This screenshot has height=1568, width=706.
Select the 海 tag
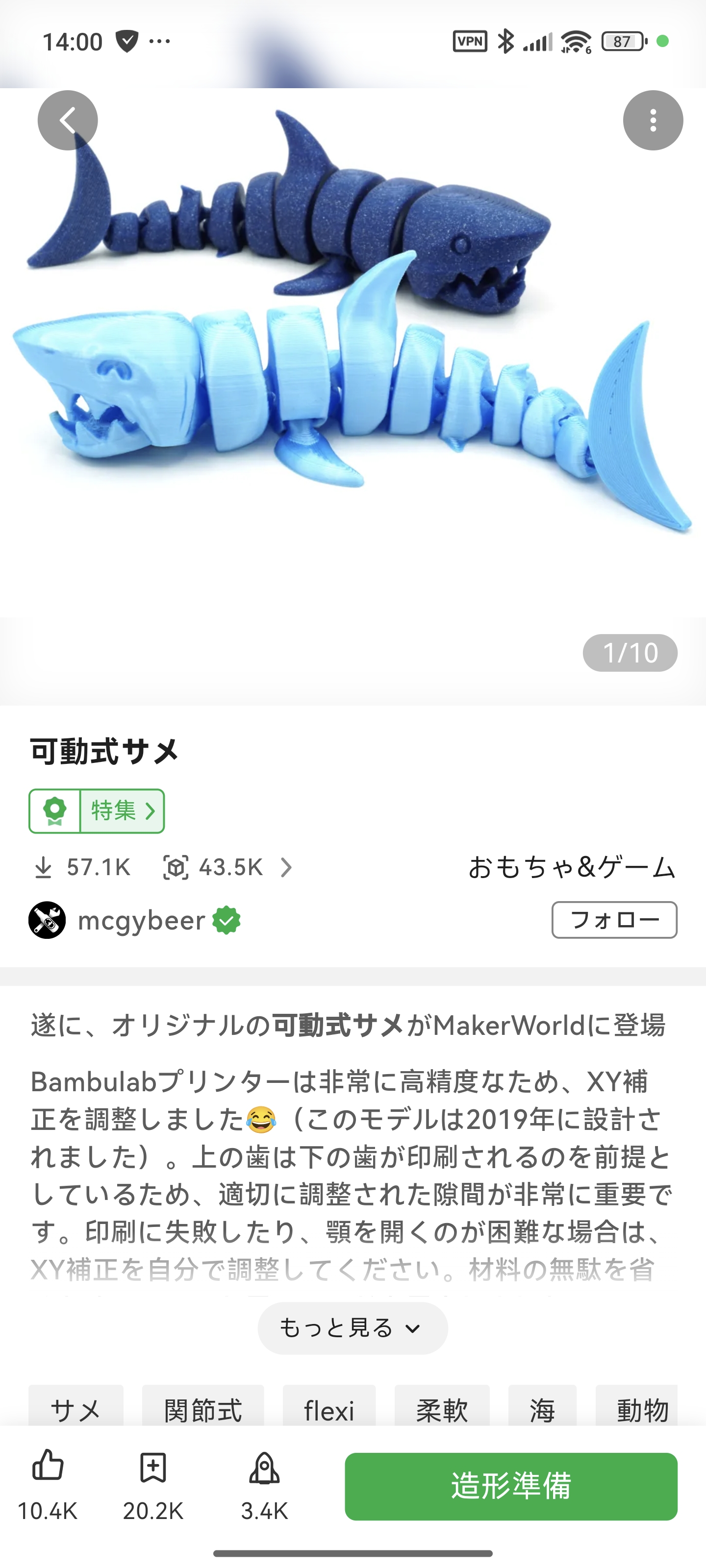click(542, 1409)
